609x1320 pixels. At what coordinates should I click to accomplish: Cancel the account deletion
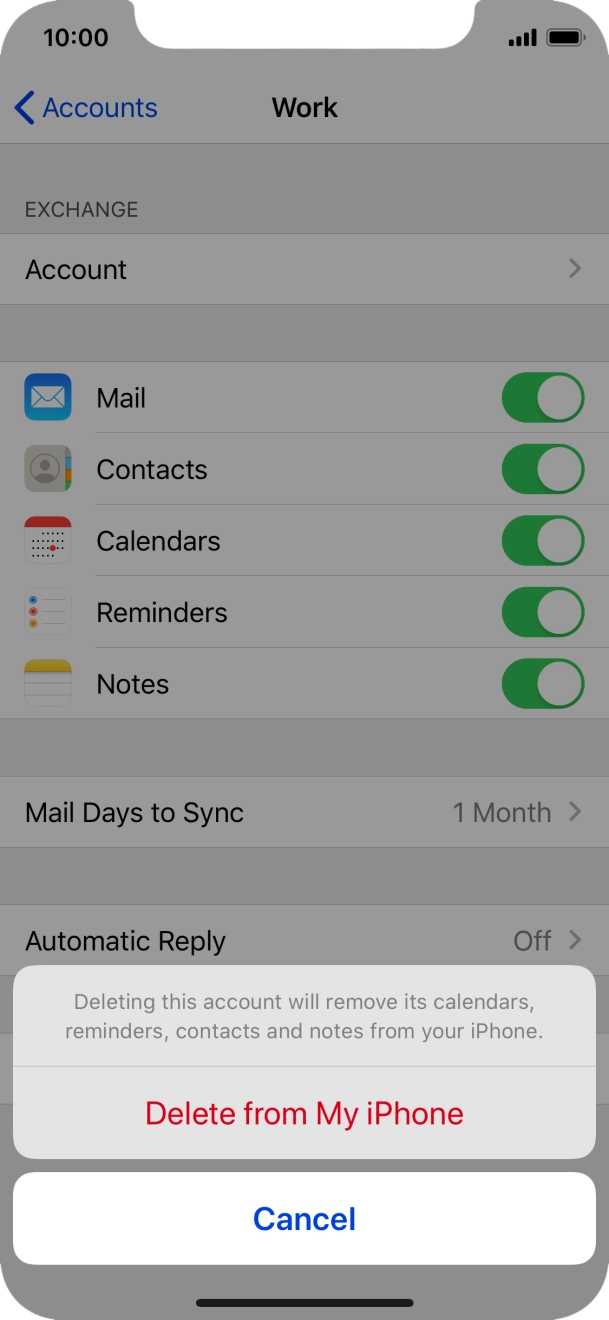pyautogui.click(x=304, y=1218)
